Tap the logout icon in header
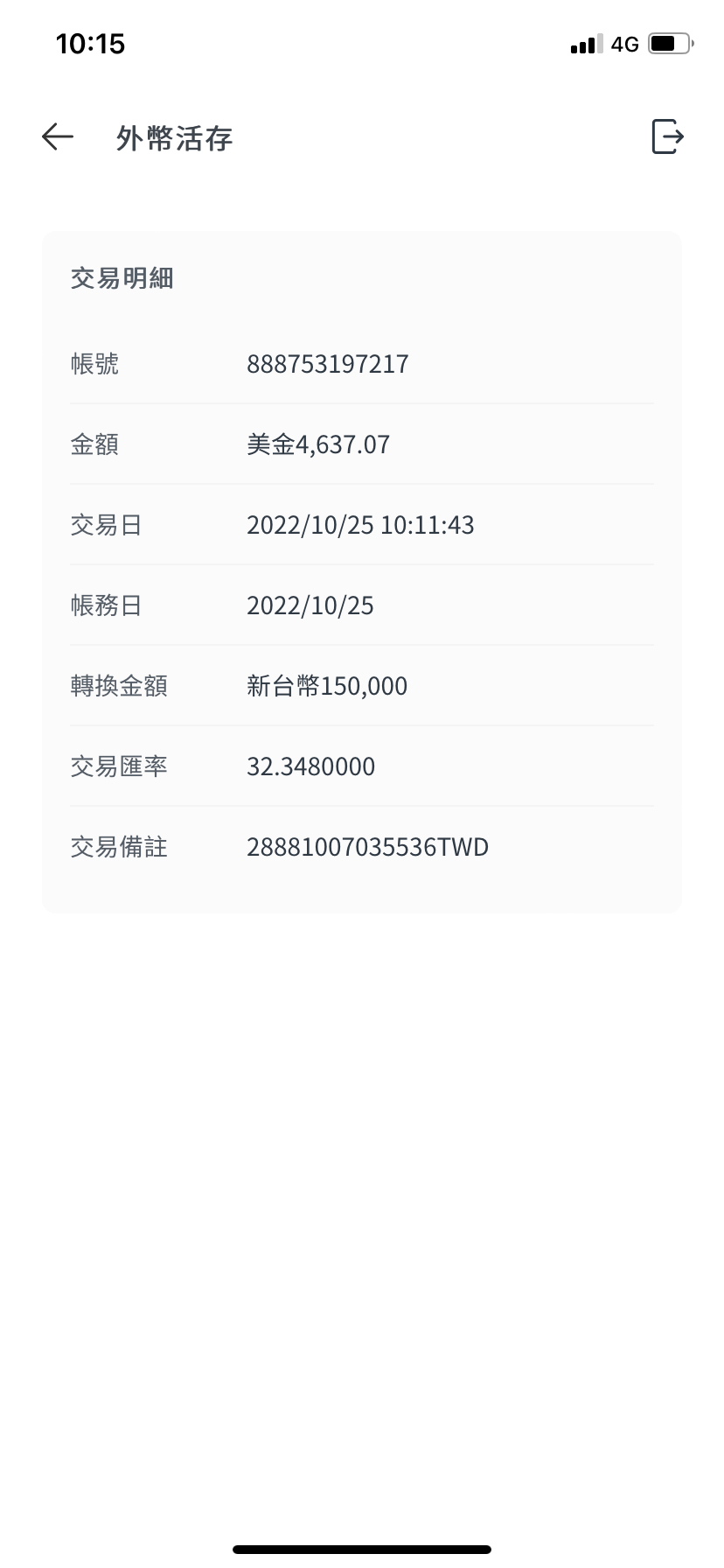Viewport: 724px width, 1568px height. coord(667,136)
